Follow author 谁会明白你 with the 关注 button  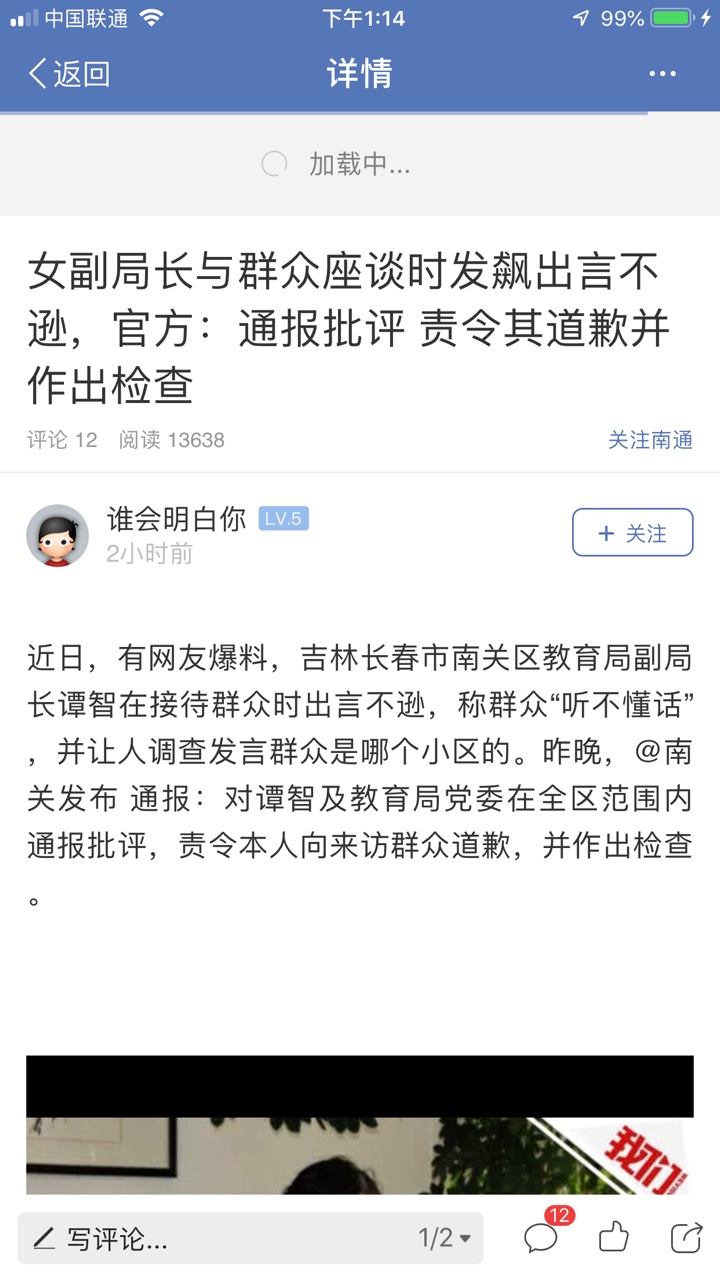632,533
